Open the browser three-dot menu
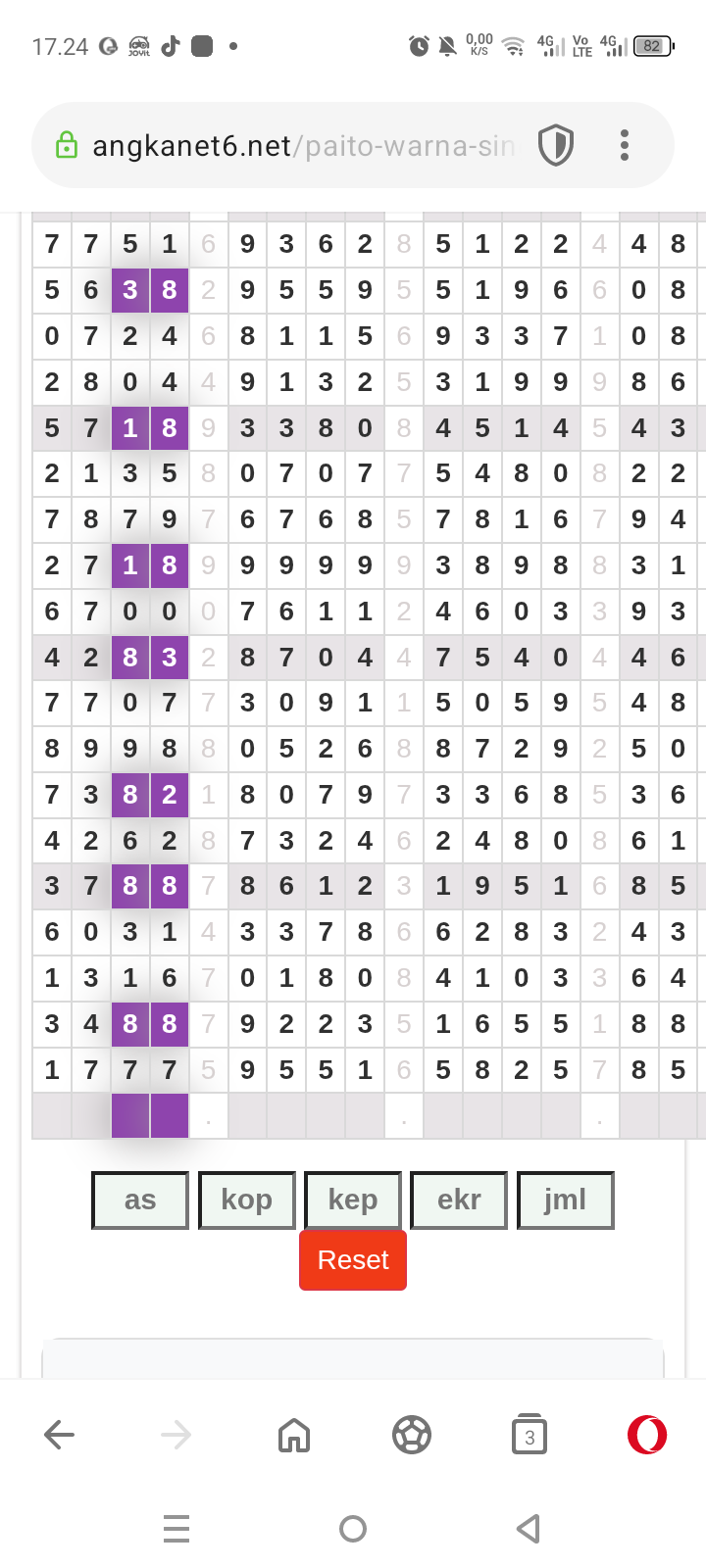Screen dimensions: 706x1568 tap(625, 146)
